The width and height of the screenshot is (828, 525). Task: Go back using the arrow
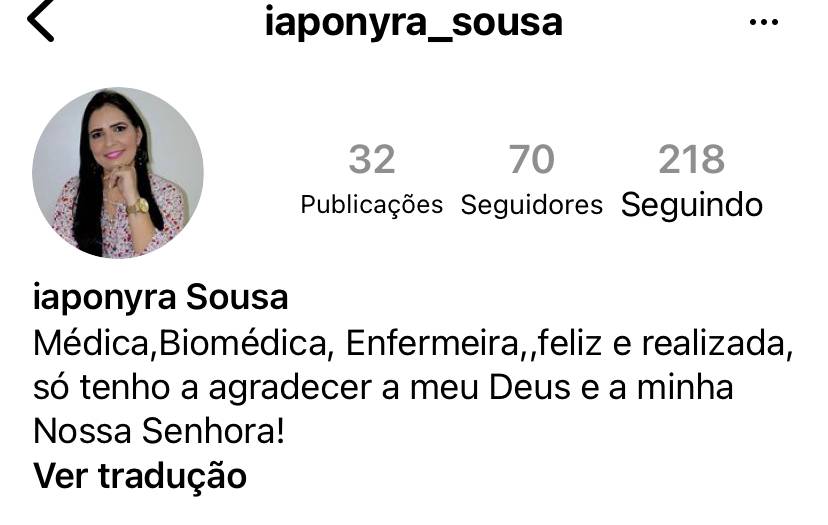[x=40, y=22]
